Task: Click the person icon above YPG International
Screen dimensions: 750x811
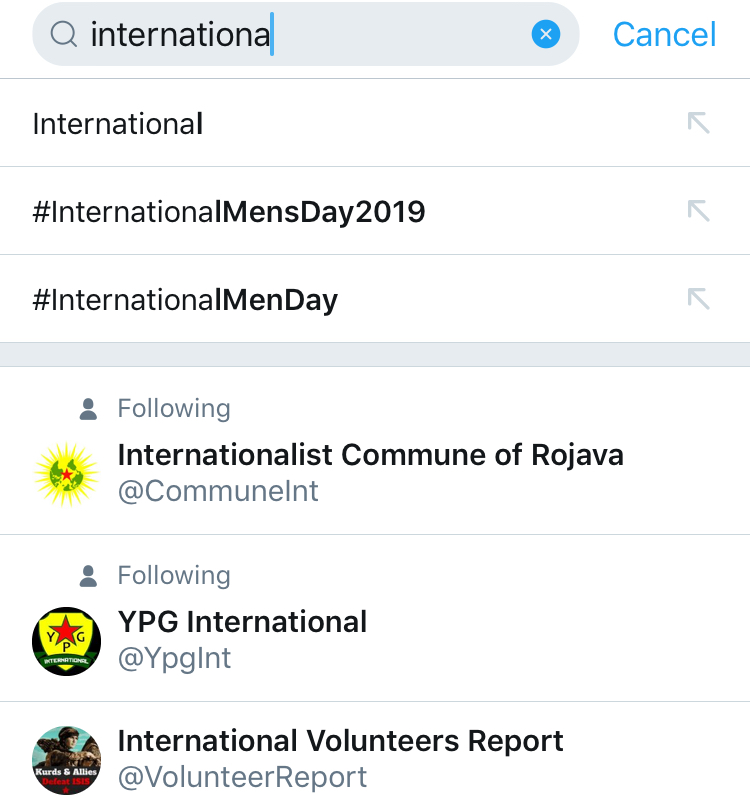Action: click(88, 575)
